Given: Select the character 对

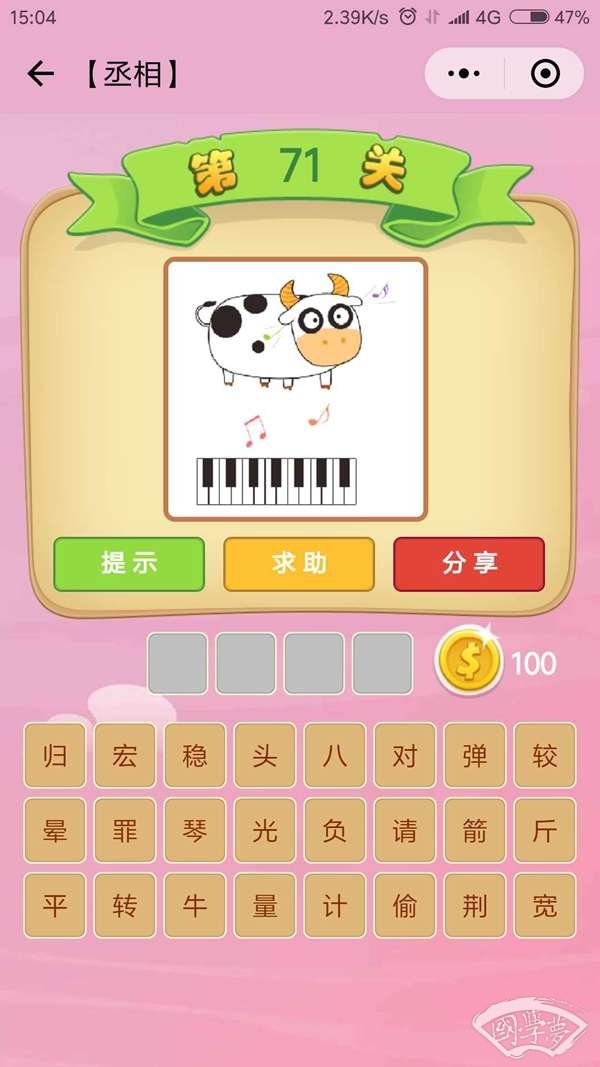Looking at the screenshot, I should tap(405, 755).
